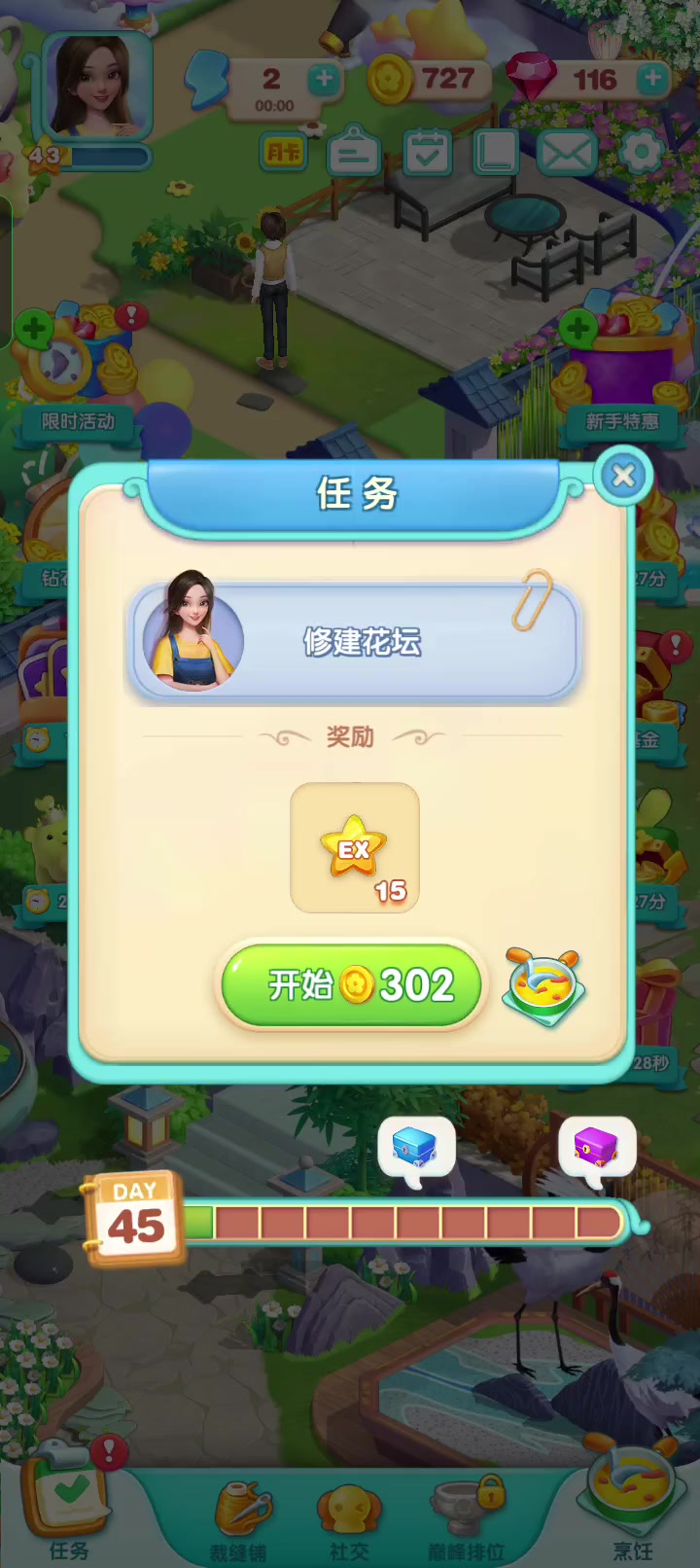Image resolution: width=700 pixels, height=1568 pixels.
Task: Buy more rubies via the plus button
Action: pyautogui.click(x=654, y=78)
